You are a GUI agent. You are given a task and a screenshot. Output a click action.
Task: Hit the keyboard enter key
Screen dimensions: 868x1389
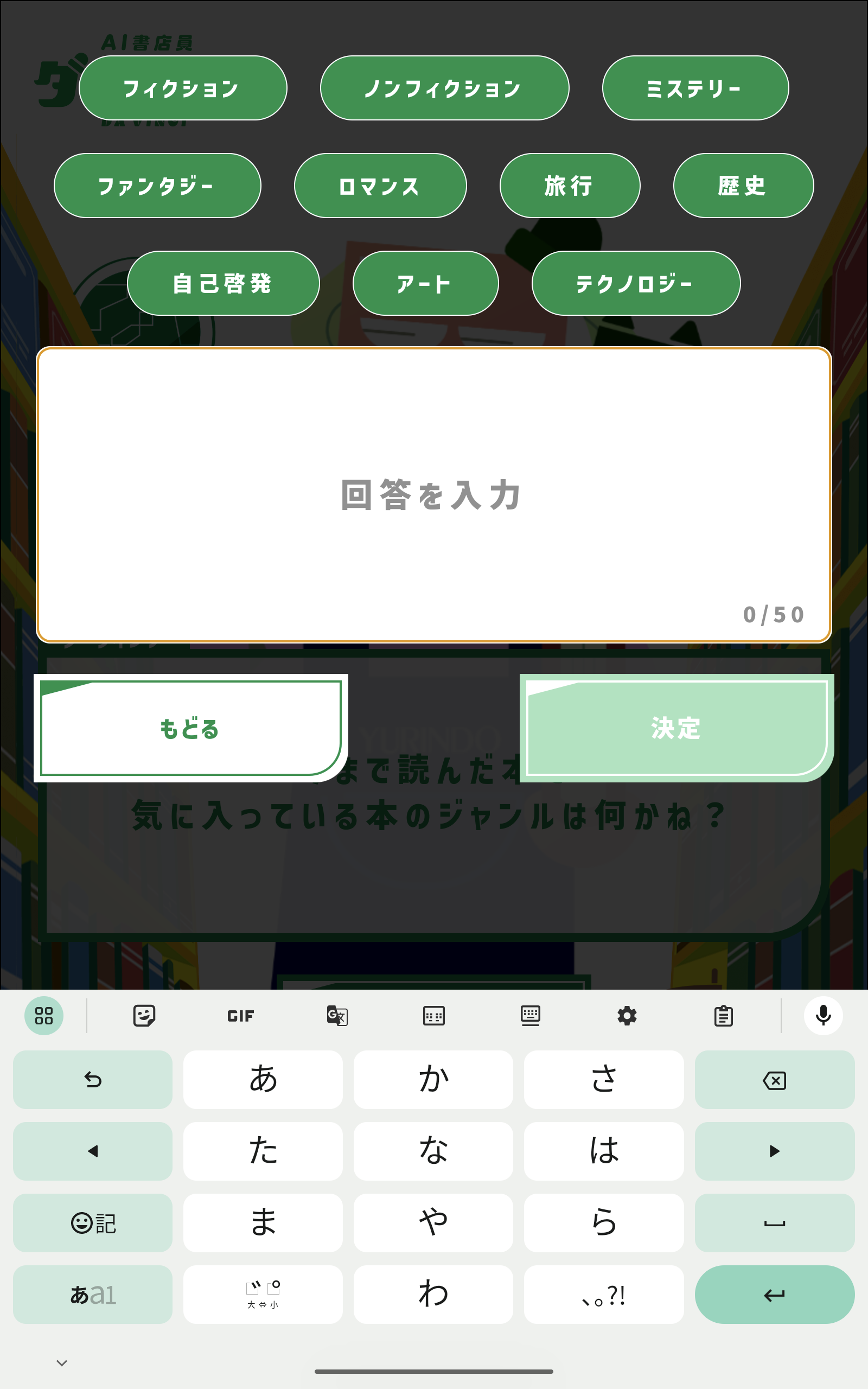(774, 1294)
